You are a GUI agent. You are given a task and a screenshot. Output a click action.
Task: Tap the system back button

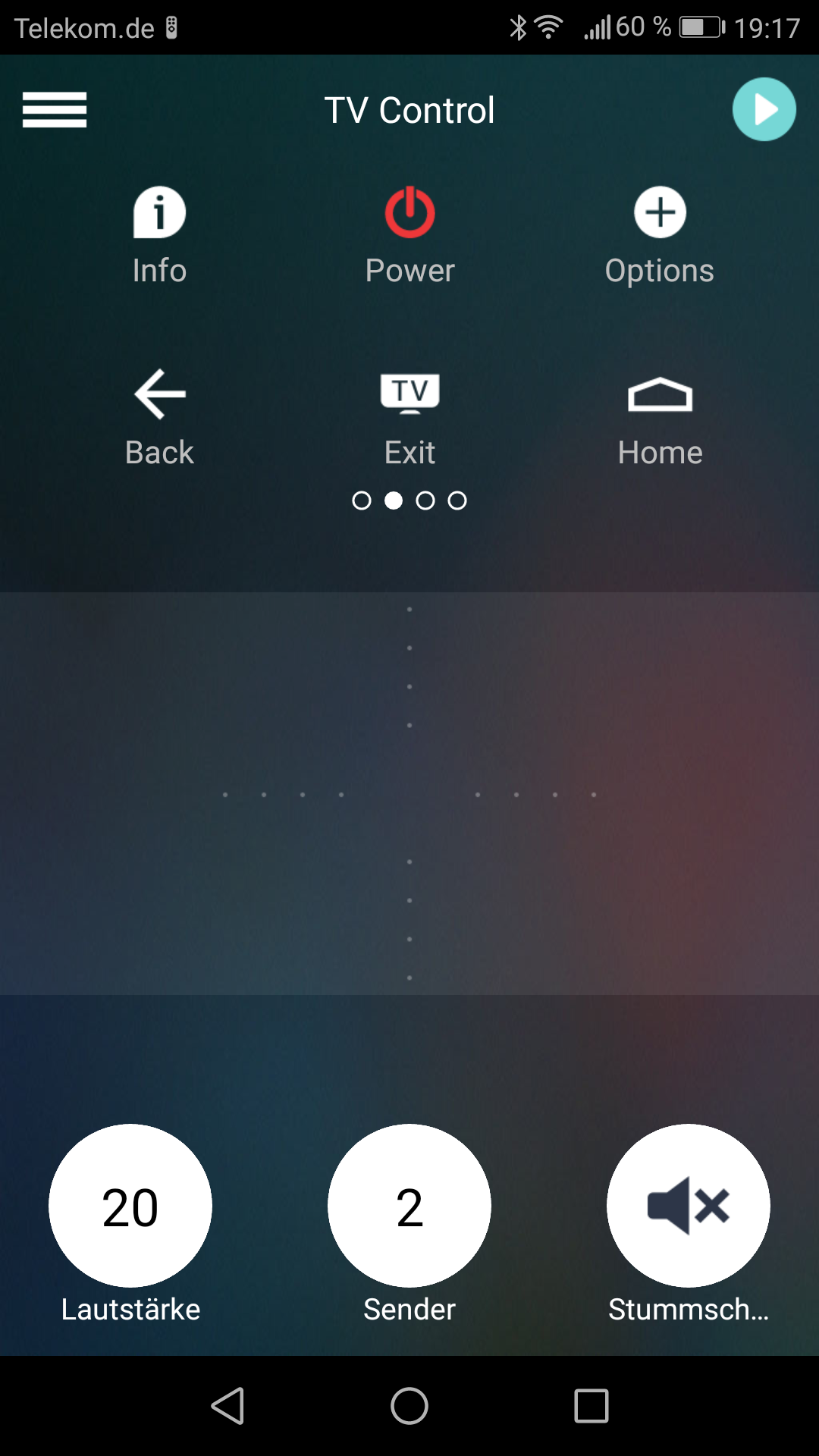[x=227, y=1406]
